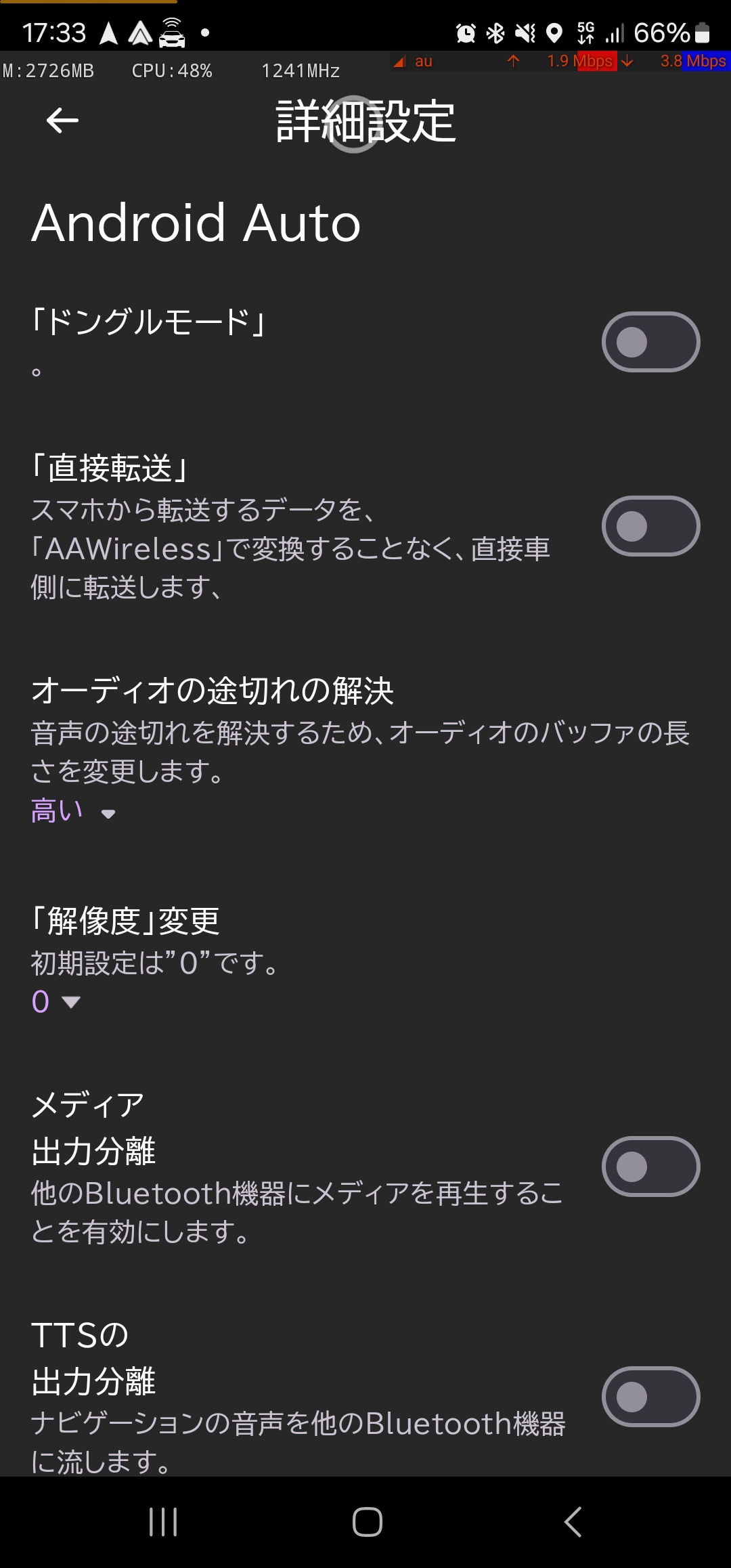This screenshot has width=731, height=1568.
Task: Toggle メディア出力分離 on
Action: (x=650, y=1167)
